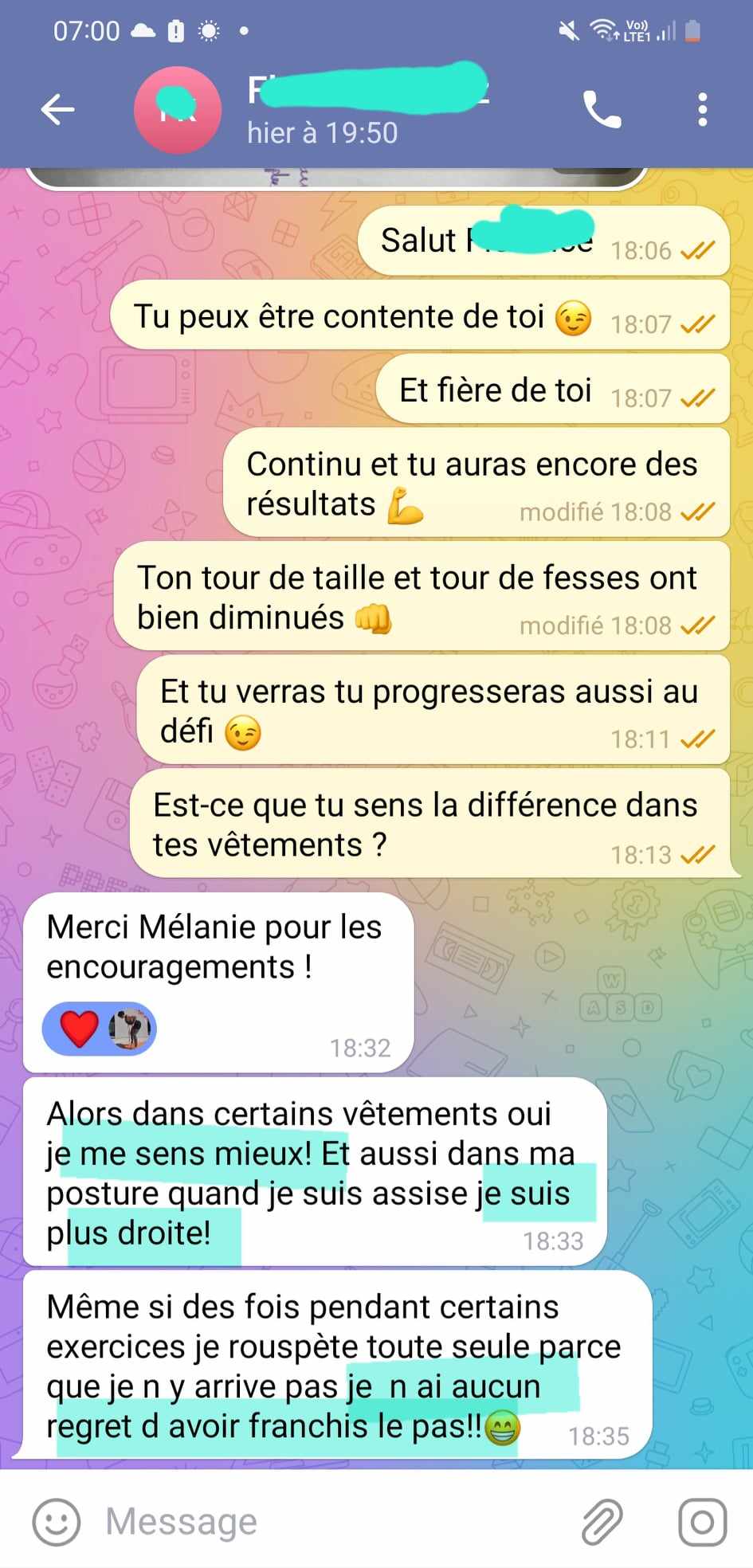Open contact info showing hier à 19:50
Screen dimensions: 753x1568
pos(322,132)
